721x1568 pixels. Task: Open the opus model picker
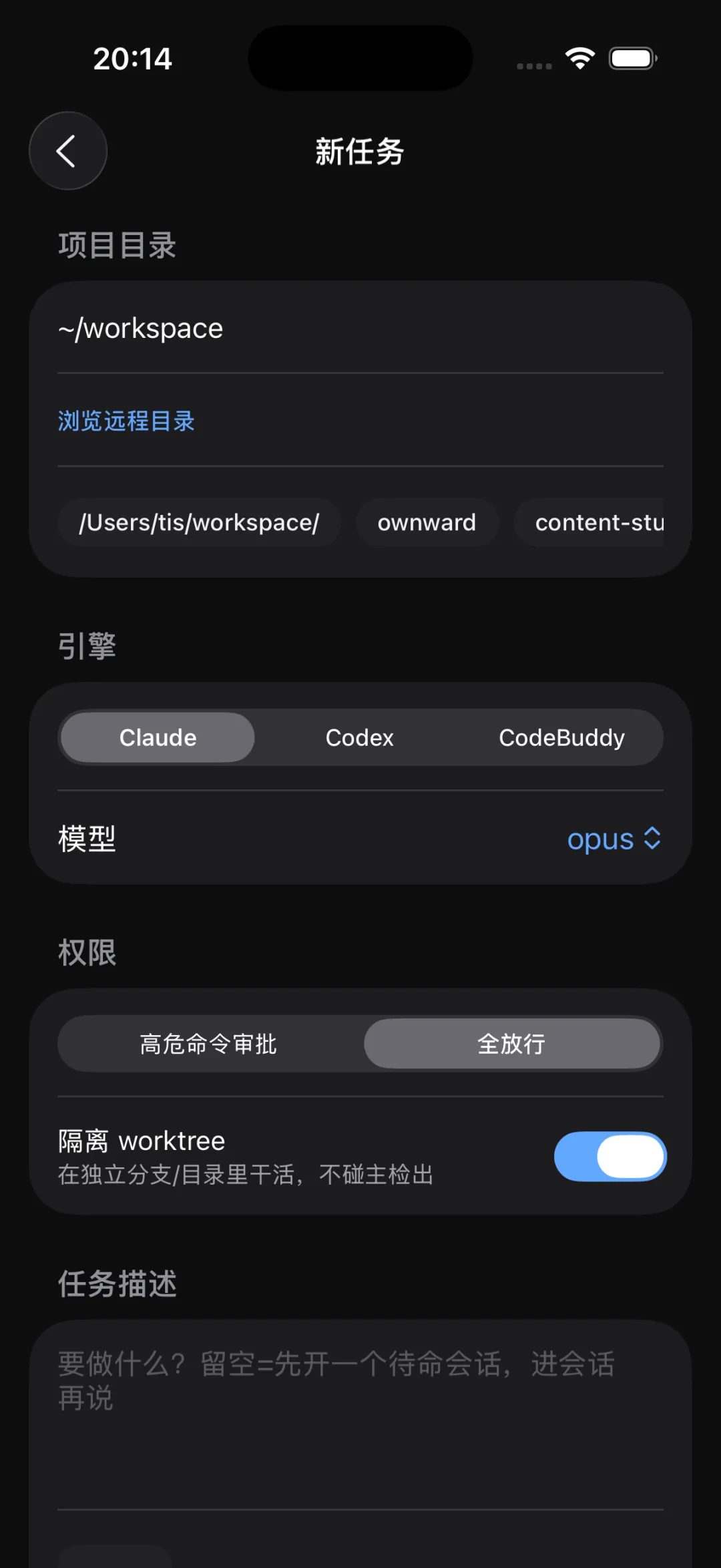pos(614,839)
